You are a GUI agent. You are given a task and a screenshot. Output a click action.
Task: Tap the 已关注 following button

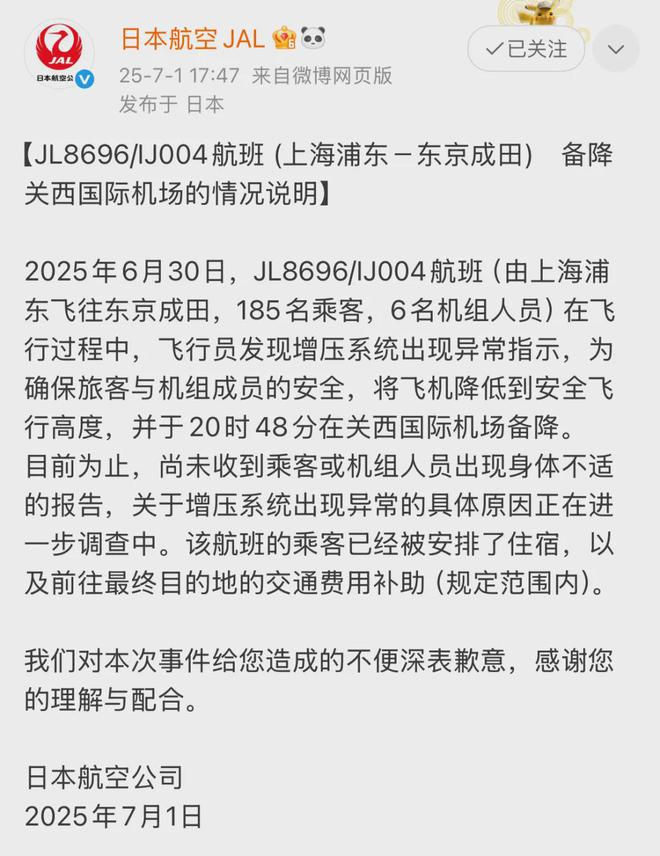(525, 48)
